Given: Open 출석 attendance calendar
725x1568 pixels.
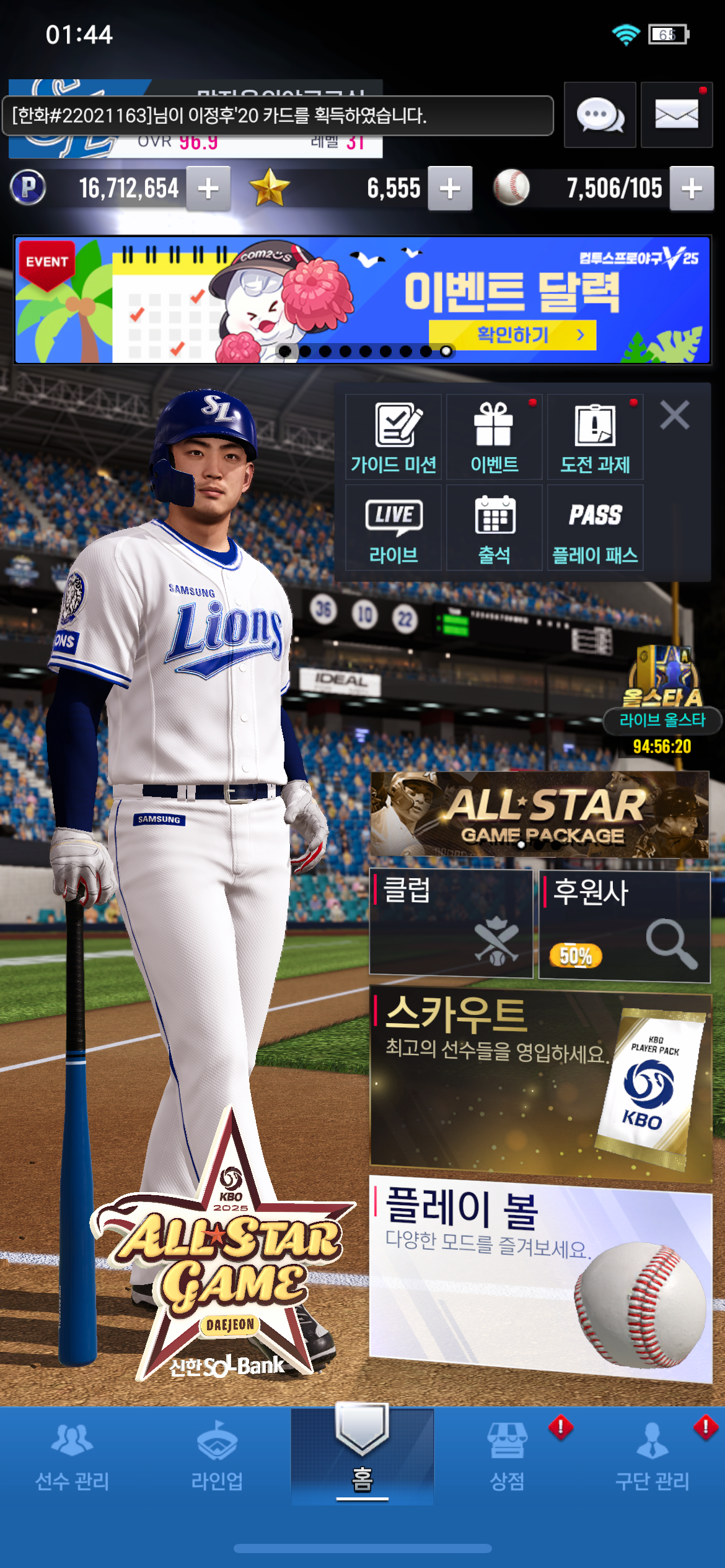Looking at the screenshot, I should [x=494, y=528].
